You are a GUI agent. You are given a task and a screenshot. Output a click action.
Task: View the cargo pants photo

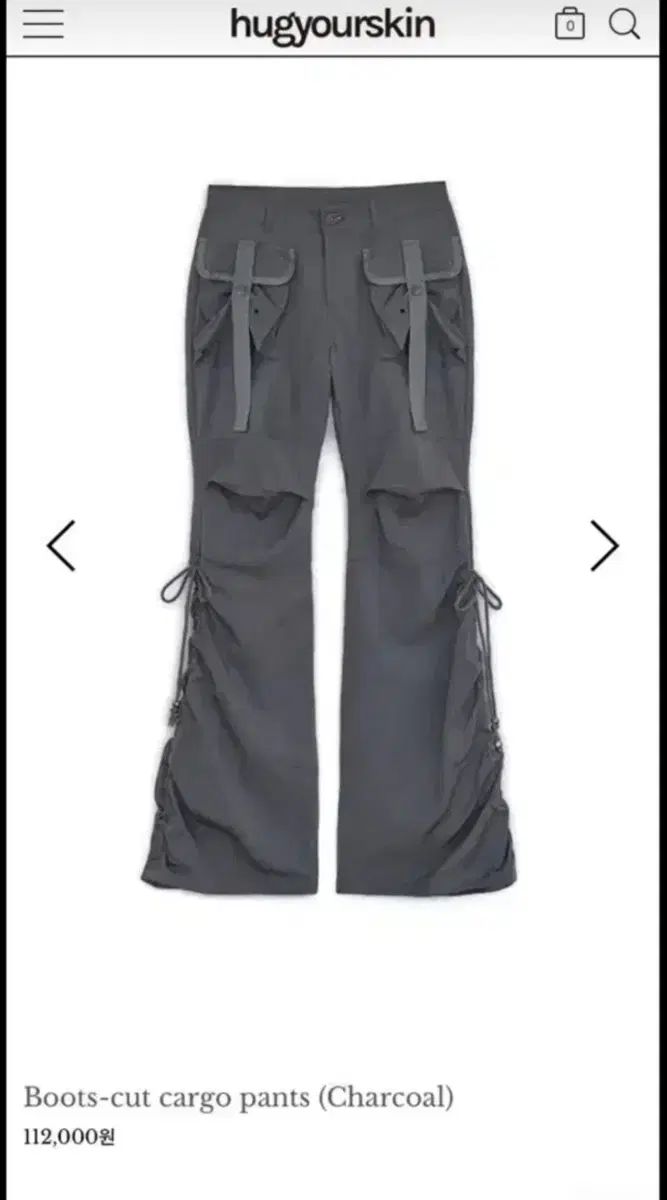(x=330, y=540)
